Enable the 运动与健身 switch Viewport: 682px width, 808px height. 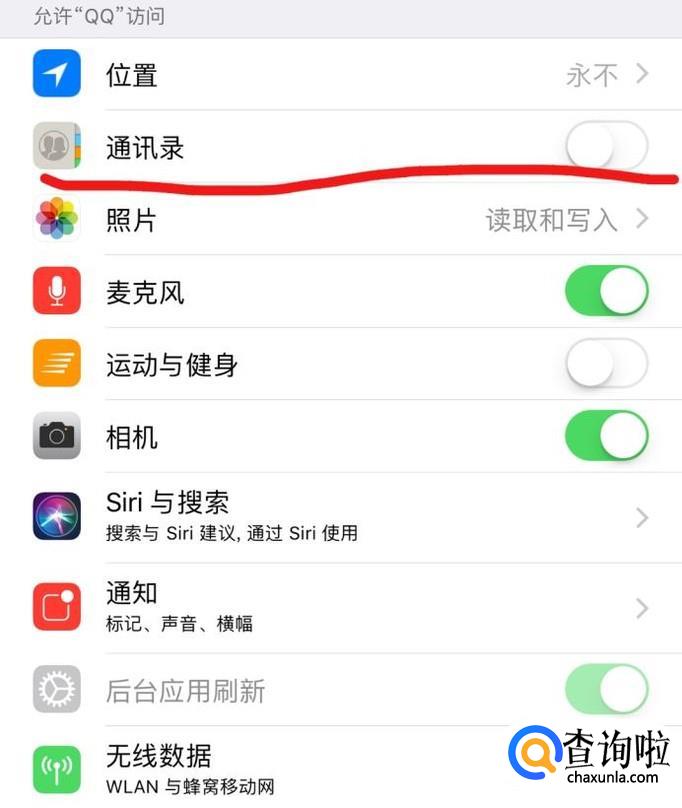coord(606,363)
